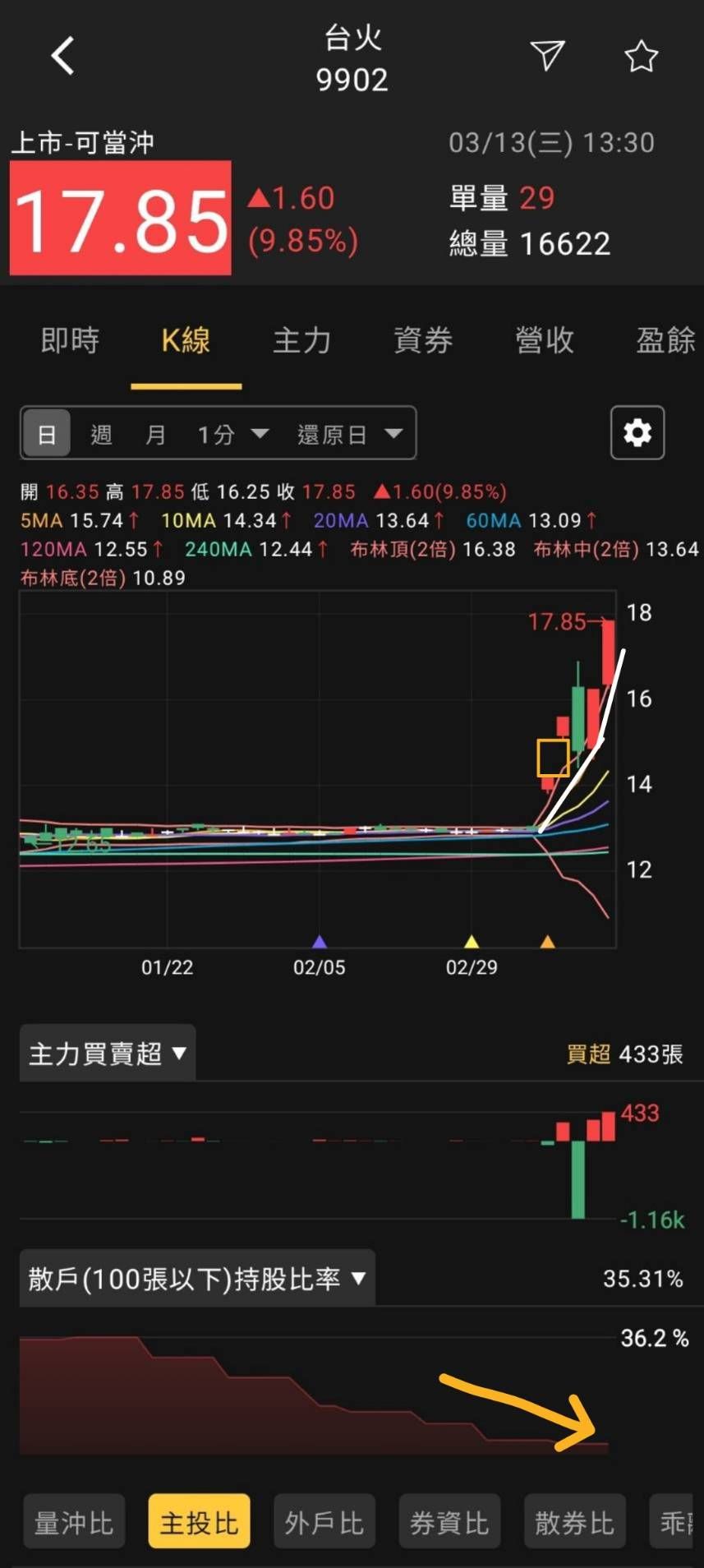
Task: Select the 散券比 chip
Action: click(574, 1523)
